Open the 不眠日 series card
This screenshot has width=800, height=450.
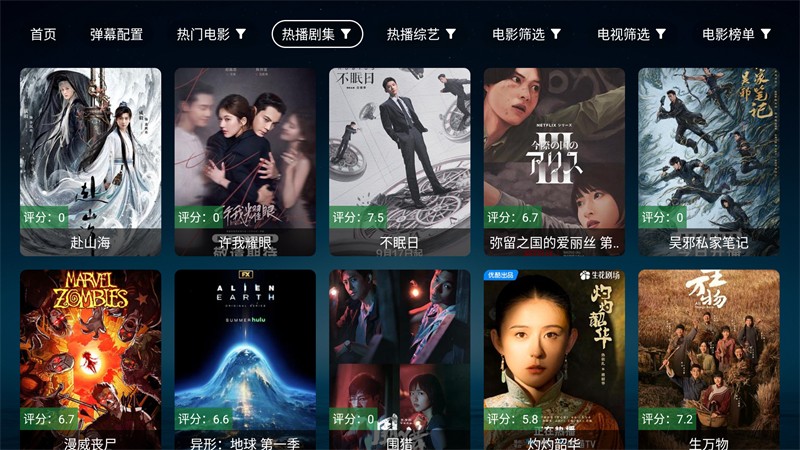pyautogui.click(x=399, y=160)
